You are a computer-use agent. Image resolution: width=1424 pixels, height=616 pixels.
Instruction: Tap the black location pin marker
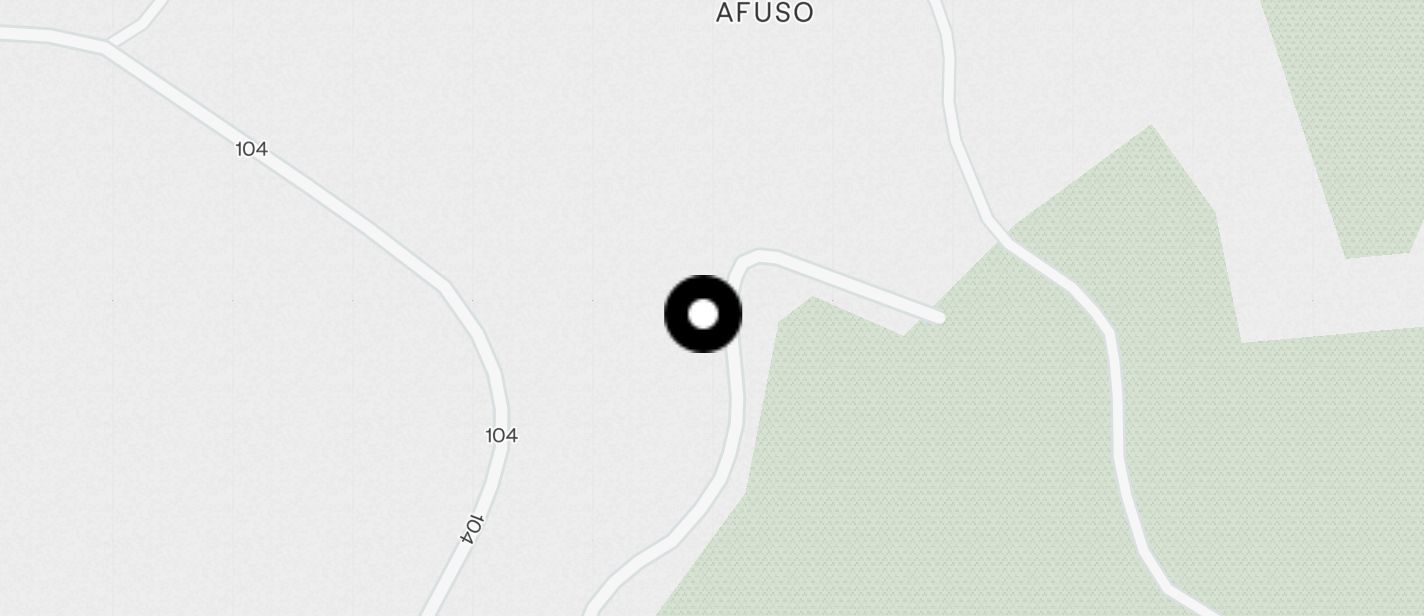tap(703, 314)
